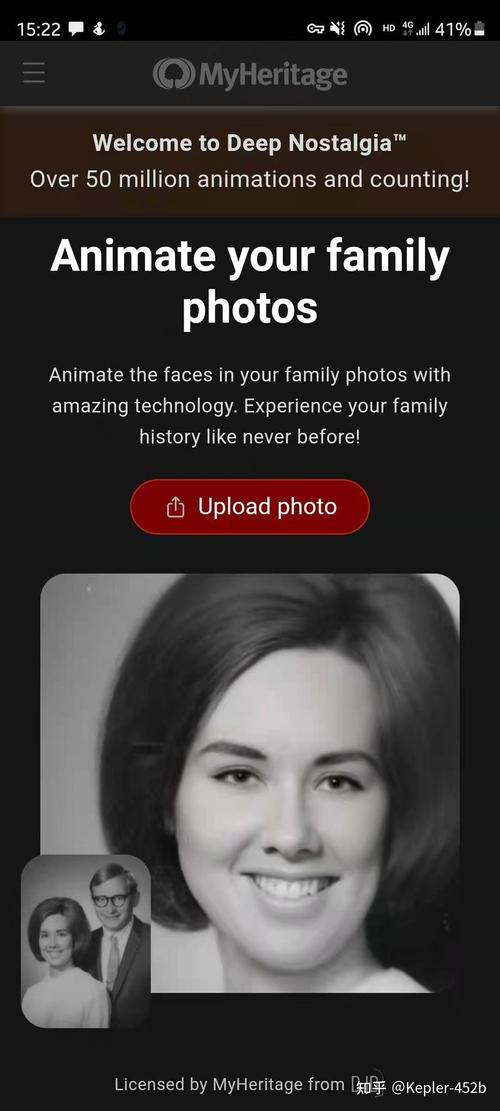The height and width of the screenshot is (1111, 500).
Task: Tap the Upload photo button
Action: tap(250, 507)
